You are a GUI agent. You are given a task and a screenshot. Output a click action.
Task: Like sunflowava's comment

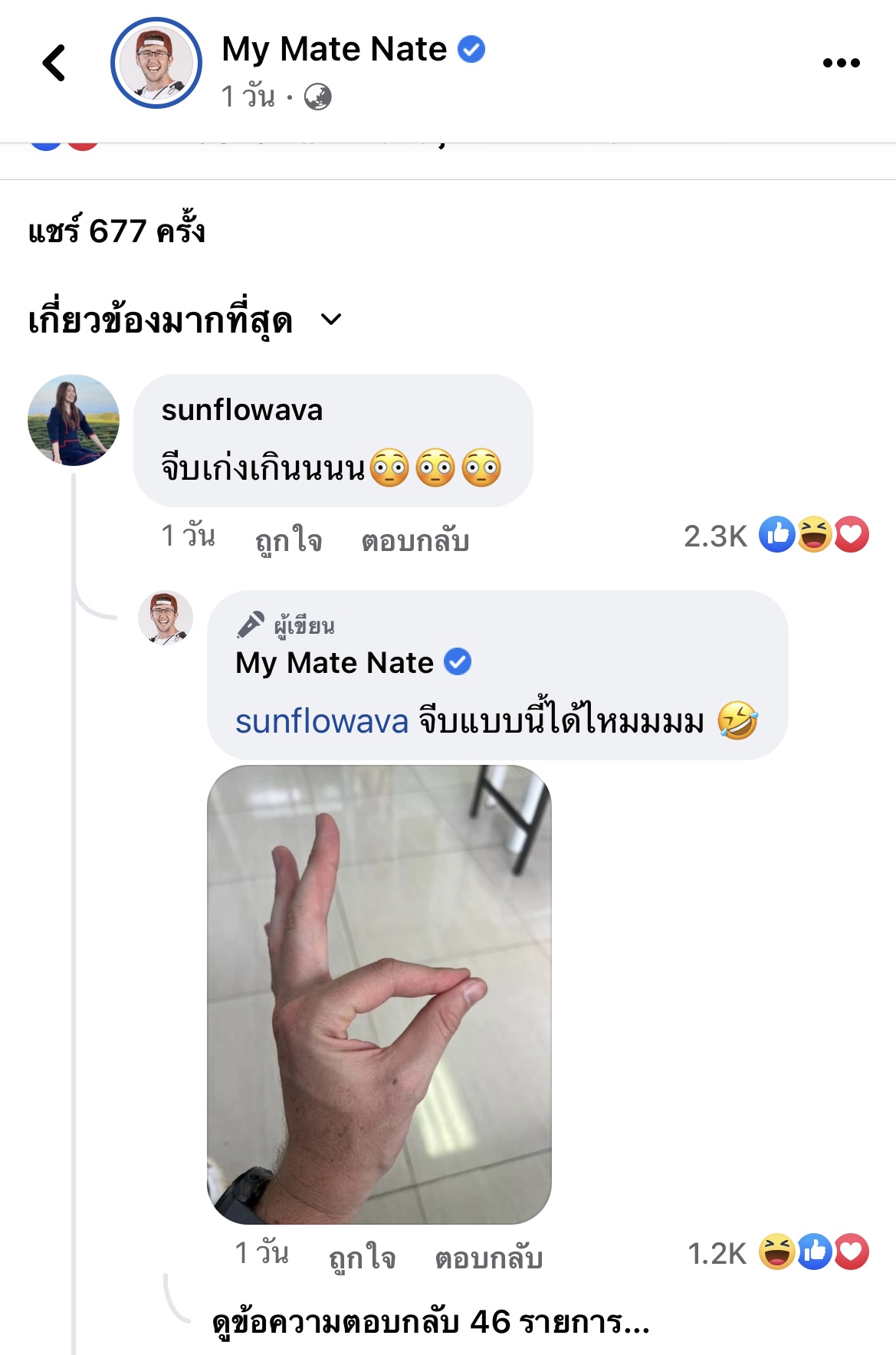(x=288, y=540)
